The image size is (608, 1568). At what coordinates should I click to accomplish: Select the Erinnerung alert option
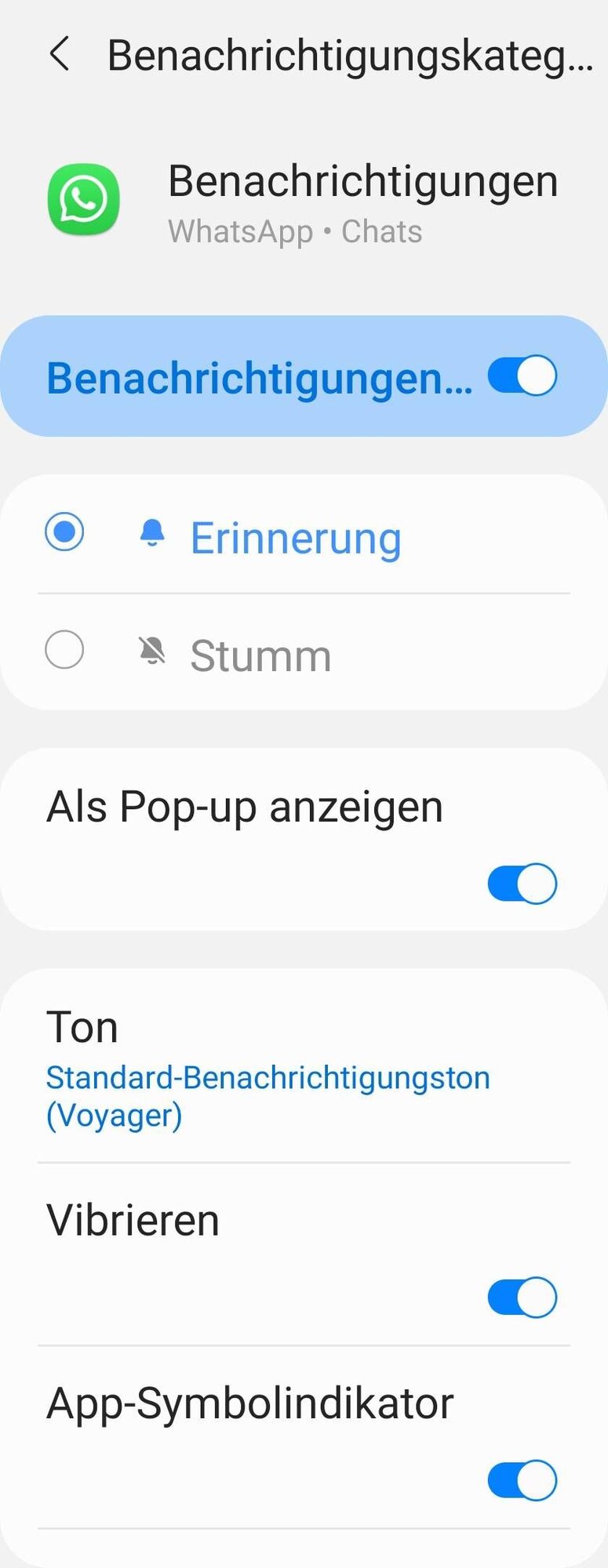64,533
